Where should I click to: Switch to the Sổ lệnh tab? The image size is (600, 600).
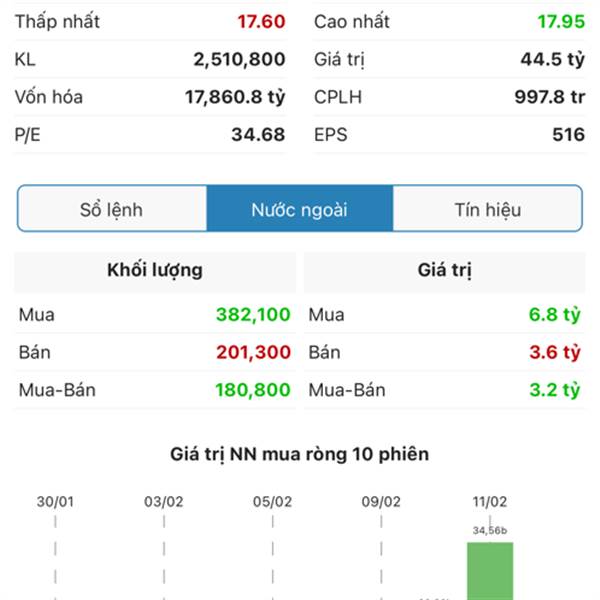tap(112, 210)
